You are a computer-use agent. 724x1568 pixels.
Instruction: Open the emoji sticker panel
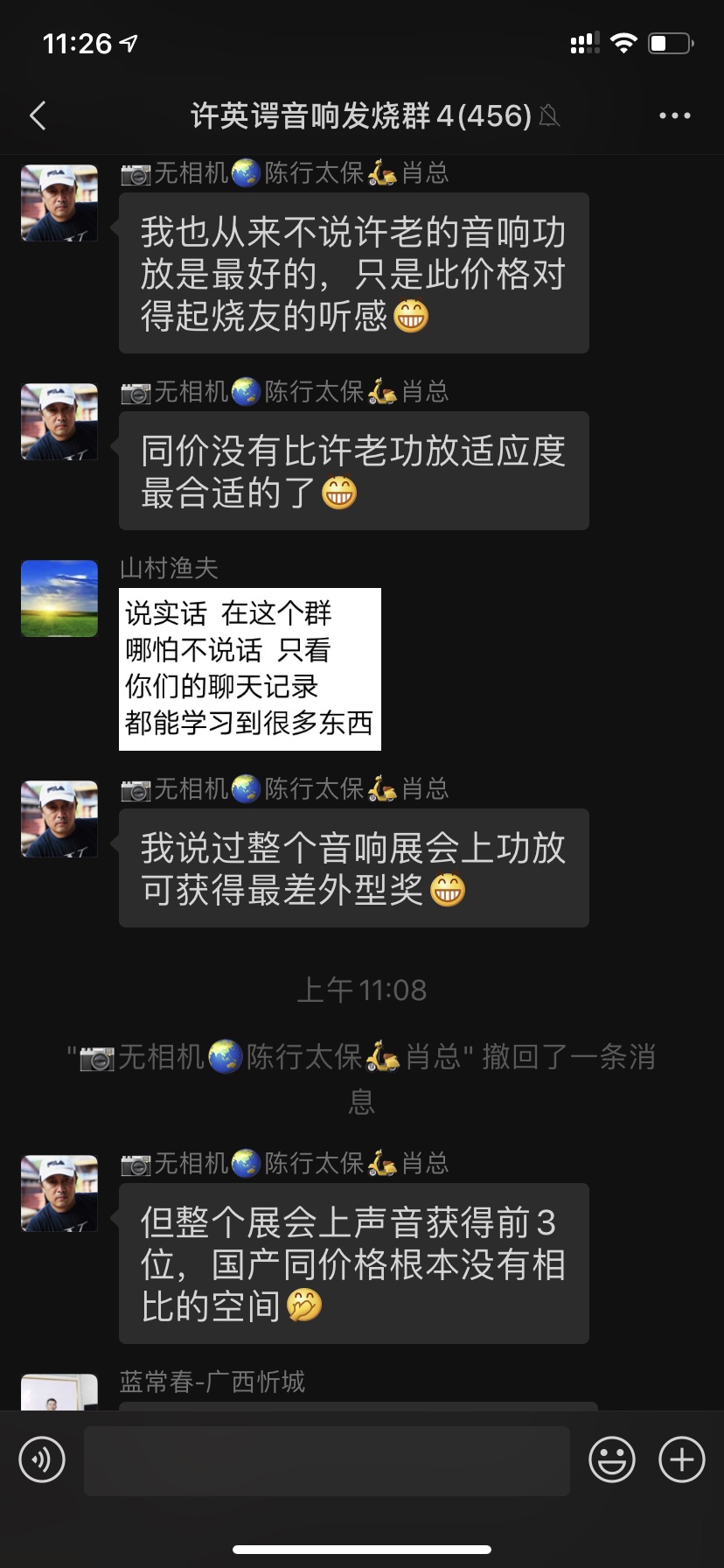point(612,1459)
